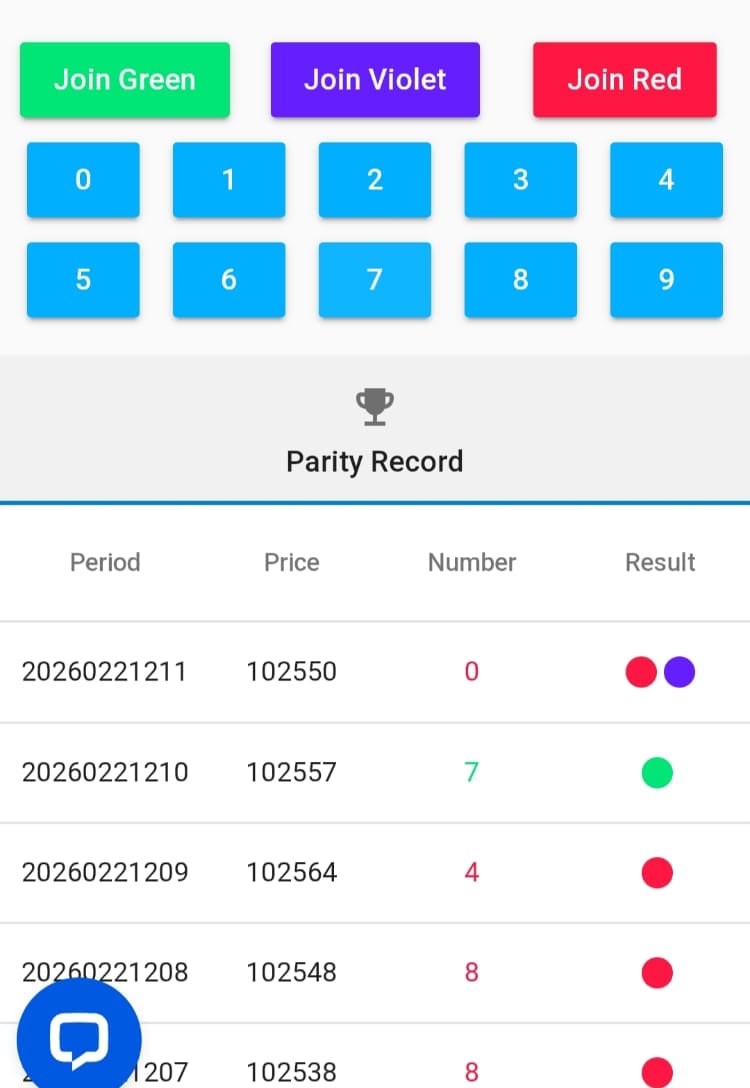The width and height of the screenshot is (750, 1088).
Task: Open the live chat bubble icon
Action: [x=79, y=1037]
